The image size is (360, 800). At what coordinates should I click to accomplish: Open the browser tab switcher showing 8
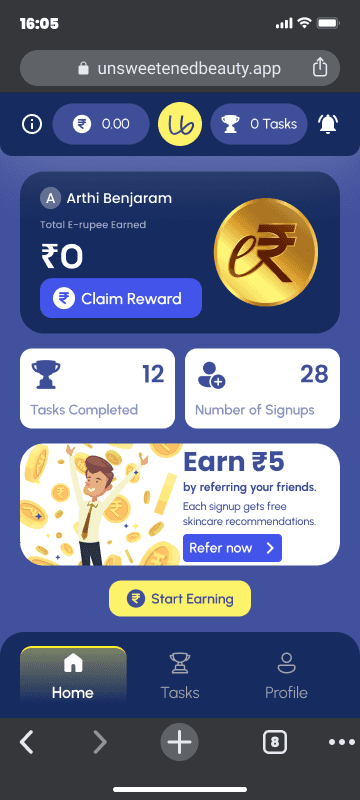point(275,742)
